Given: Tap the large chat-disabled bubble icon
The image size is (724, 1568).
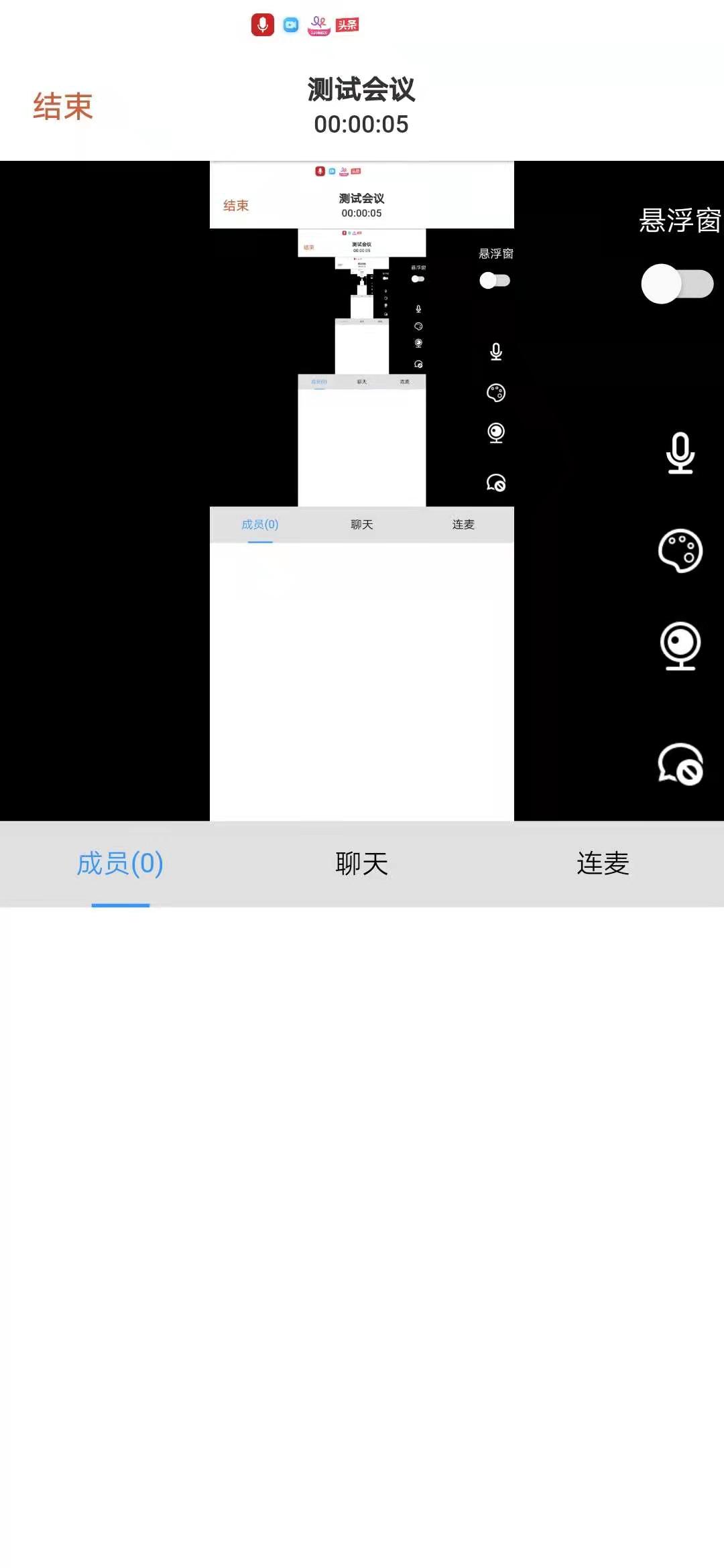Looking at the screenshot, I should (680, 764).
